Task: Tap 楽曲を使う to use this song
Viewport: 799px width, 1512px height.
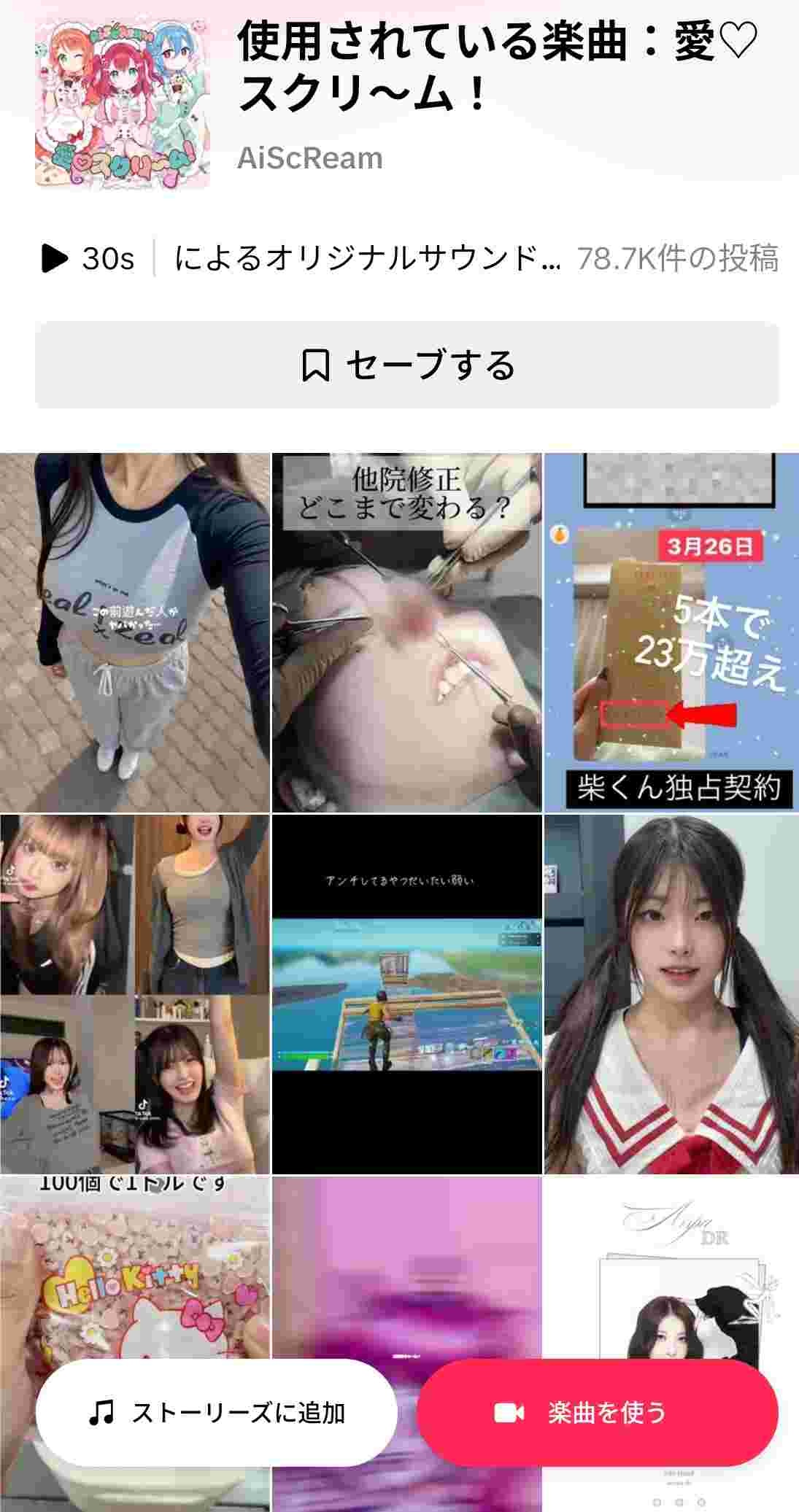Action: pos(597,1413)
